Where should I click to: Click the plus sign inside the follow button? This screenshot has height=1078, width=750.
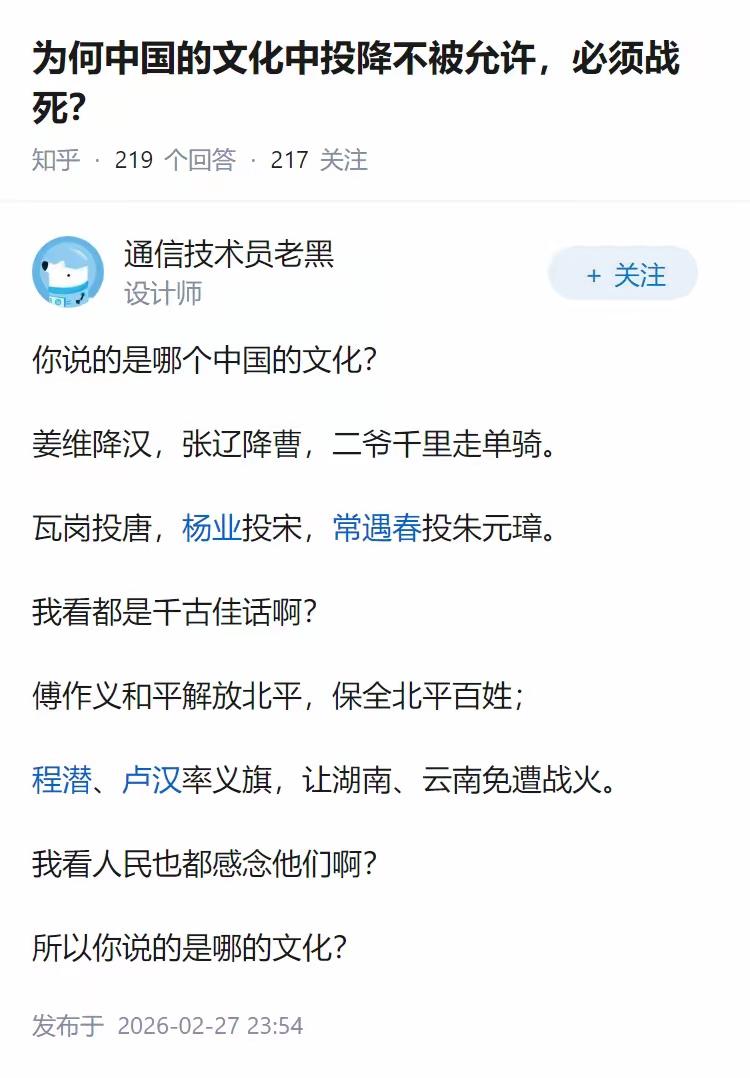point(592,271)
